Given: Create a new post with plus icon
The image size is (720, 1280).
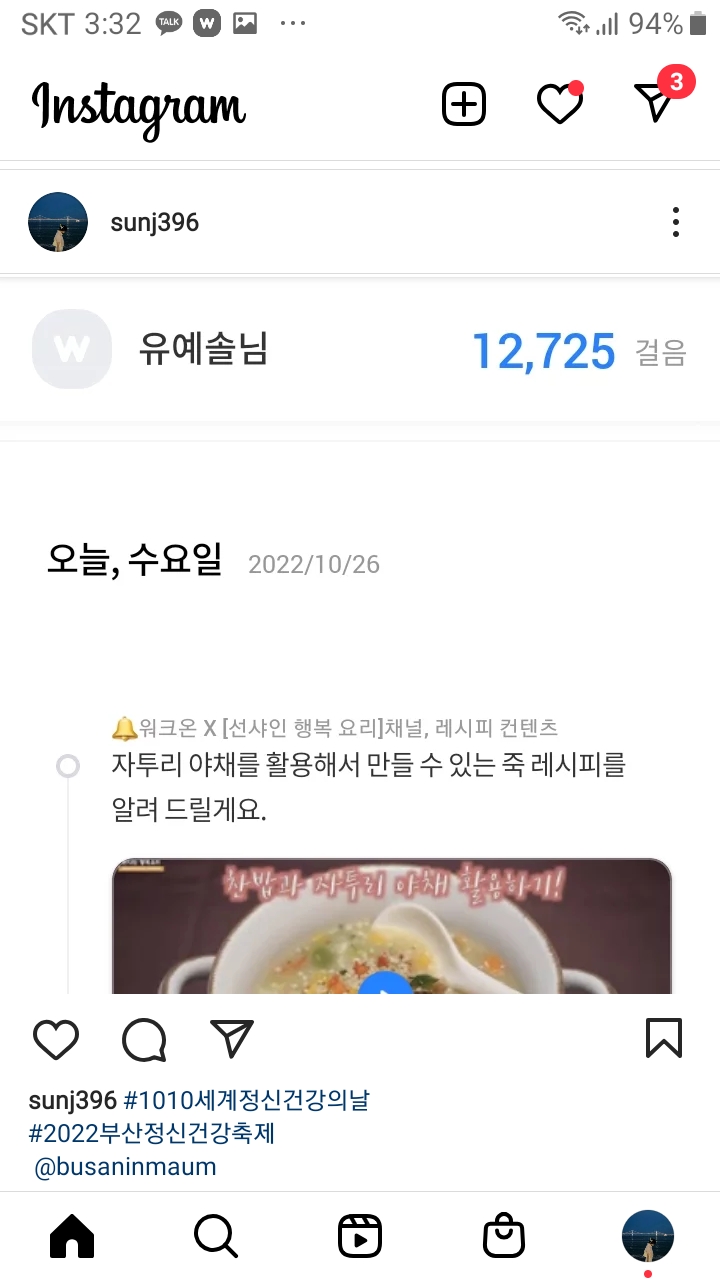Looking at the screenshot, I should coord(464,105).
